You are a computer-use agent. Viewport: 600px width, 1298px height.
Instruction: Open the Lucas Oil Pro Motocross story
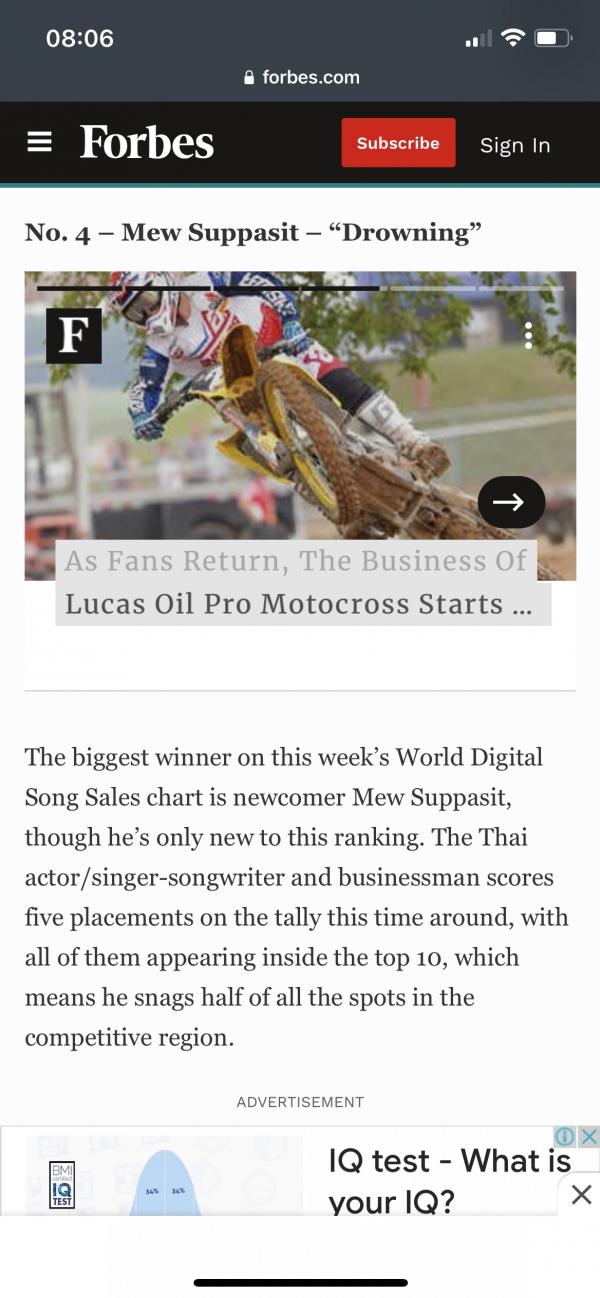click(x=298, y=585)
